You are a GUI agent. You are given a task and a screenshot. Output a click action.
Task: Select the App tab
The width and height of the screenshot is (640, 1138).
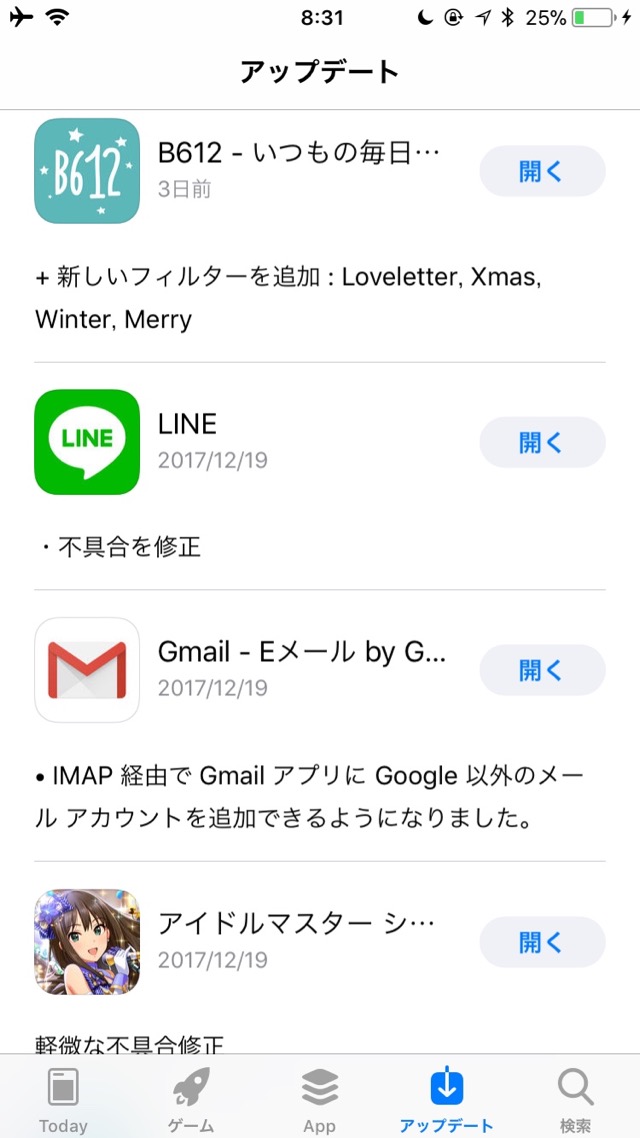319,1098
